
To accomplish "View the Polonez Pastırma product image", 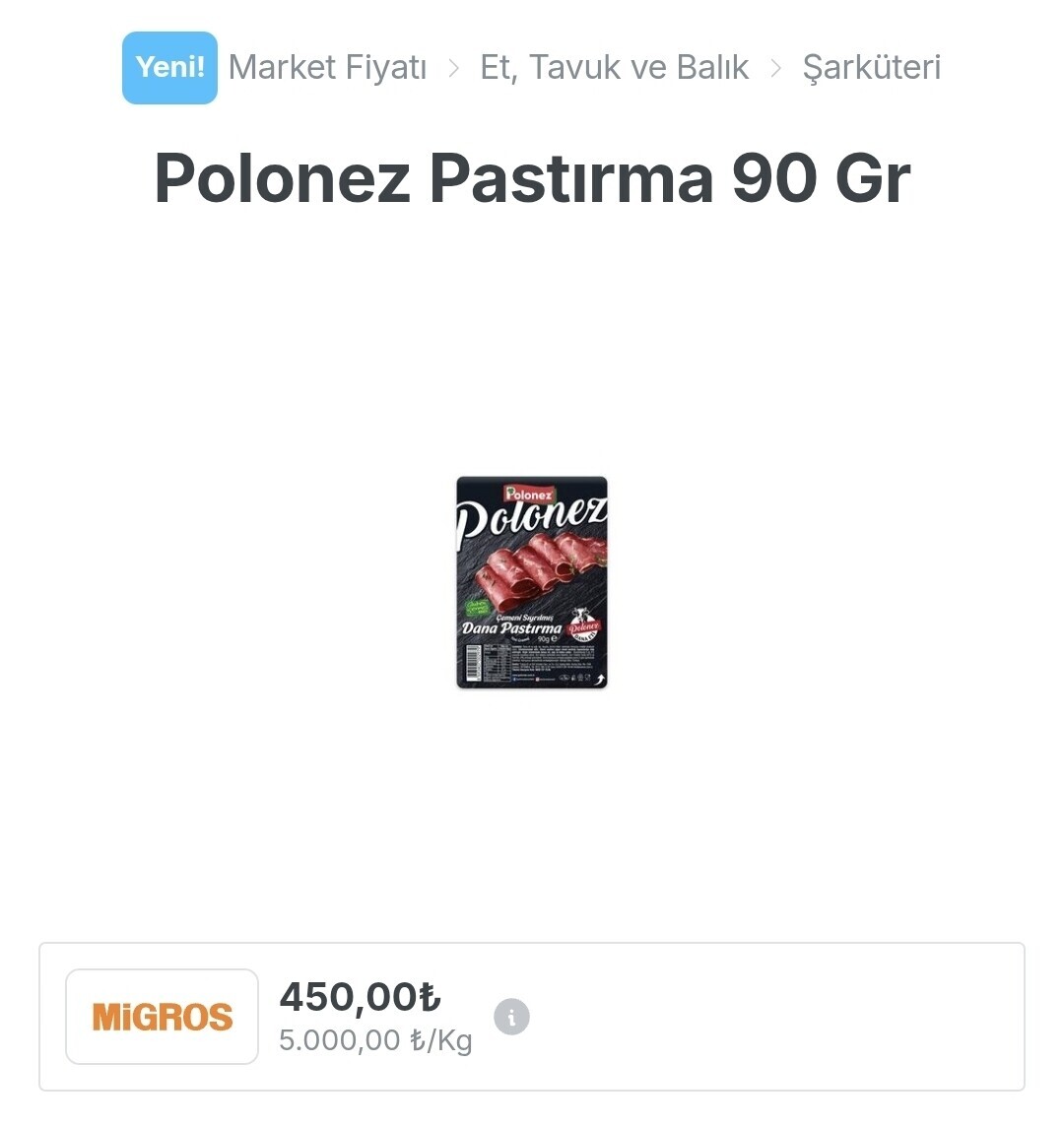I will pos(532,582).
